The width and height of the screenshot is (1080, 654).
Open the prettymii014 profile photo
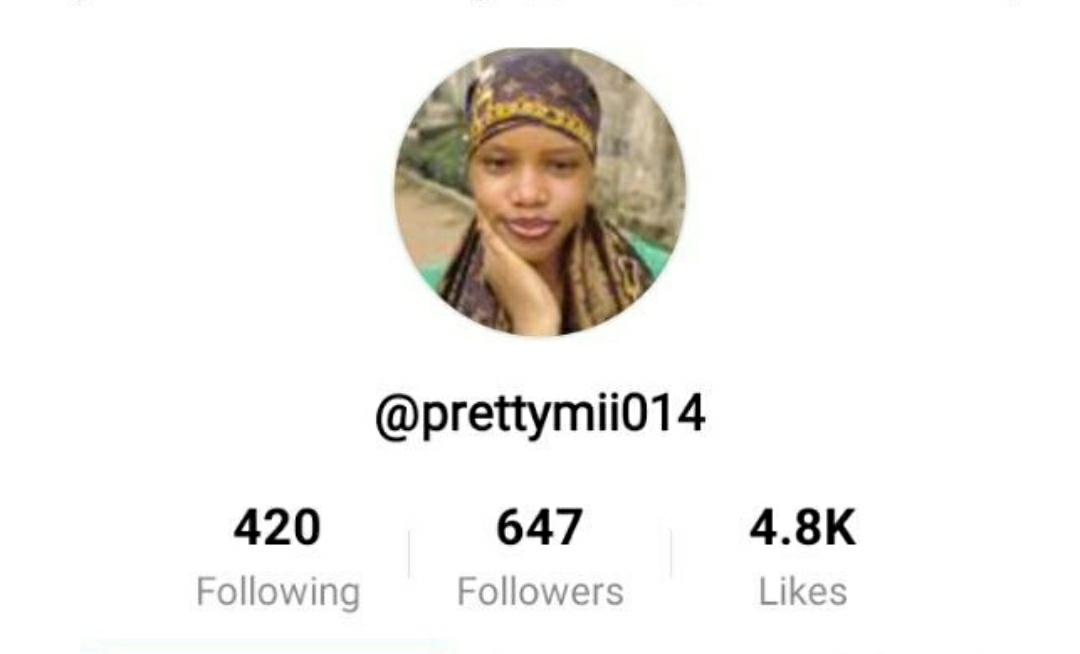pyautogui.click(x=540, y=193)
